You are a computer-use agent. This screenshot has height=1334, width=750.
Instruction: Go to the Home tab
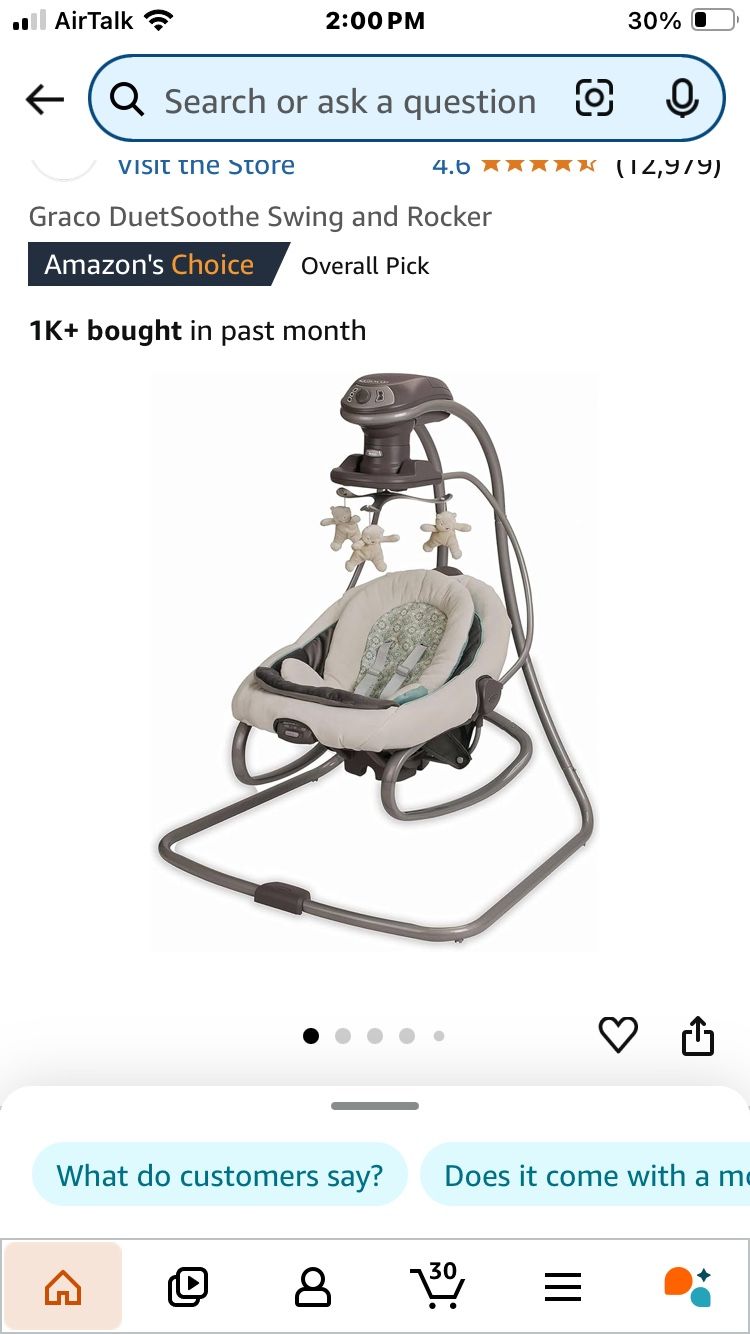click(62, 1287)
